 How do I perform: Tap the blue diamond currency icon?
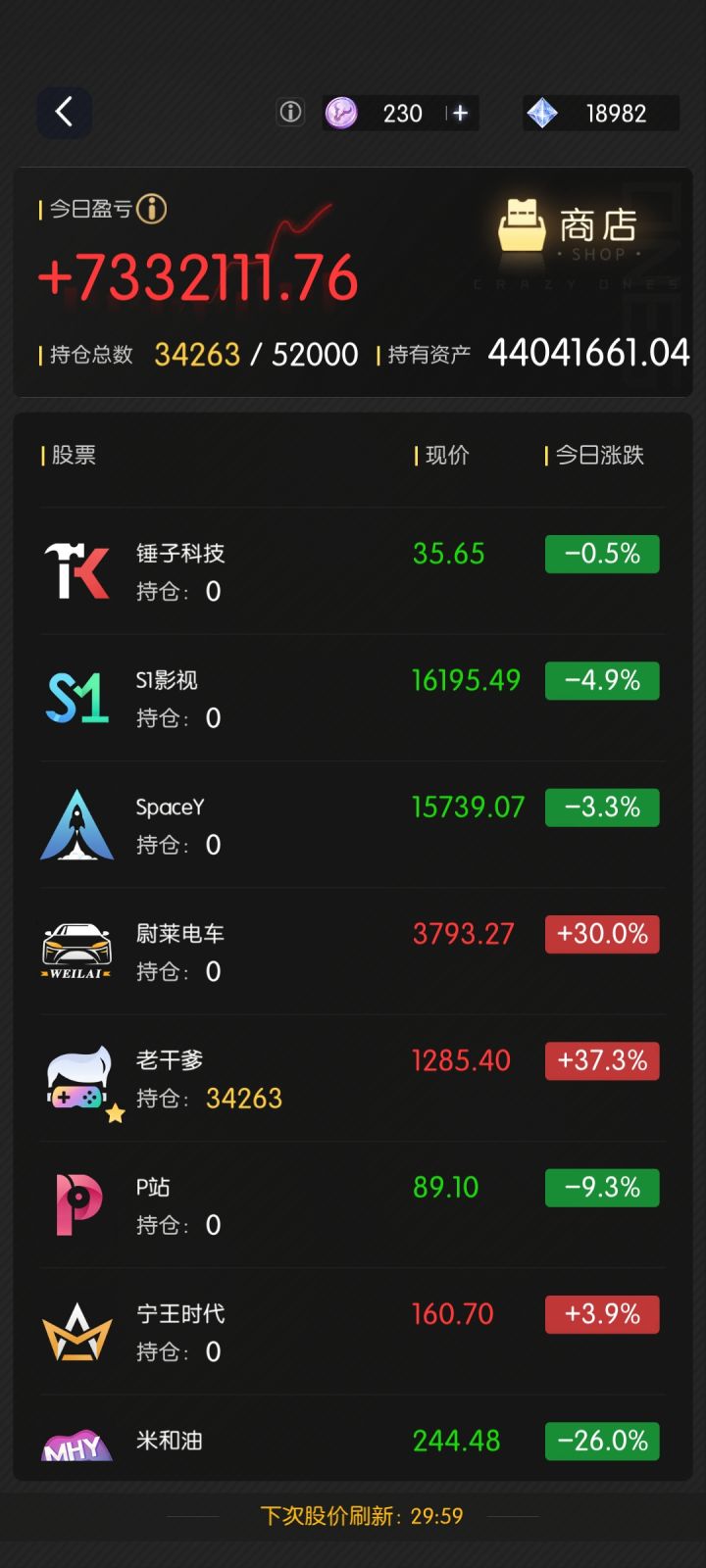(x=543, y=113)
